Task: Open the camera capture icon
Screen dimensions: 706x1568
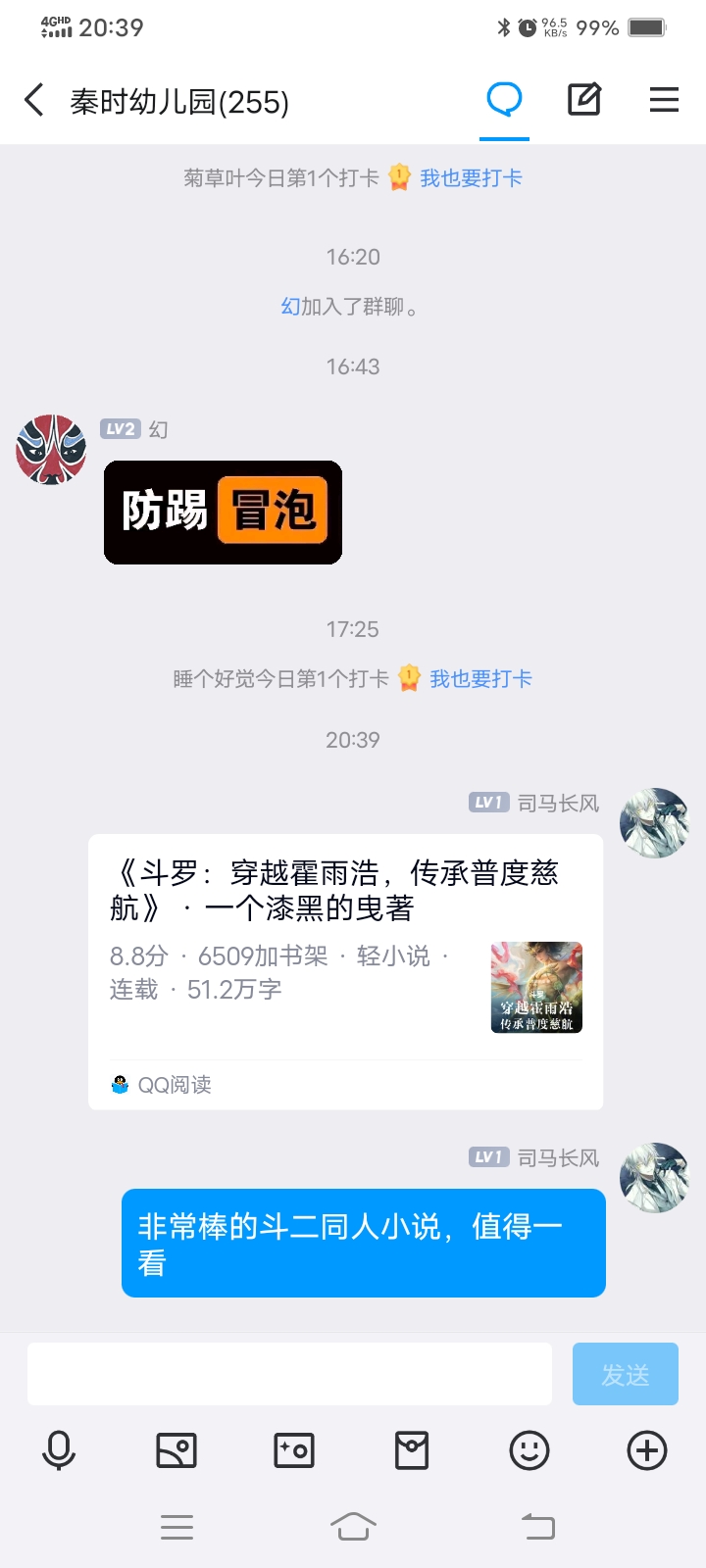Action: pos(294,1450)
